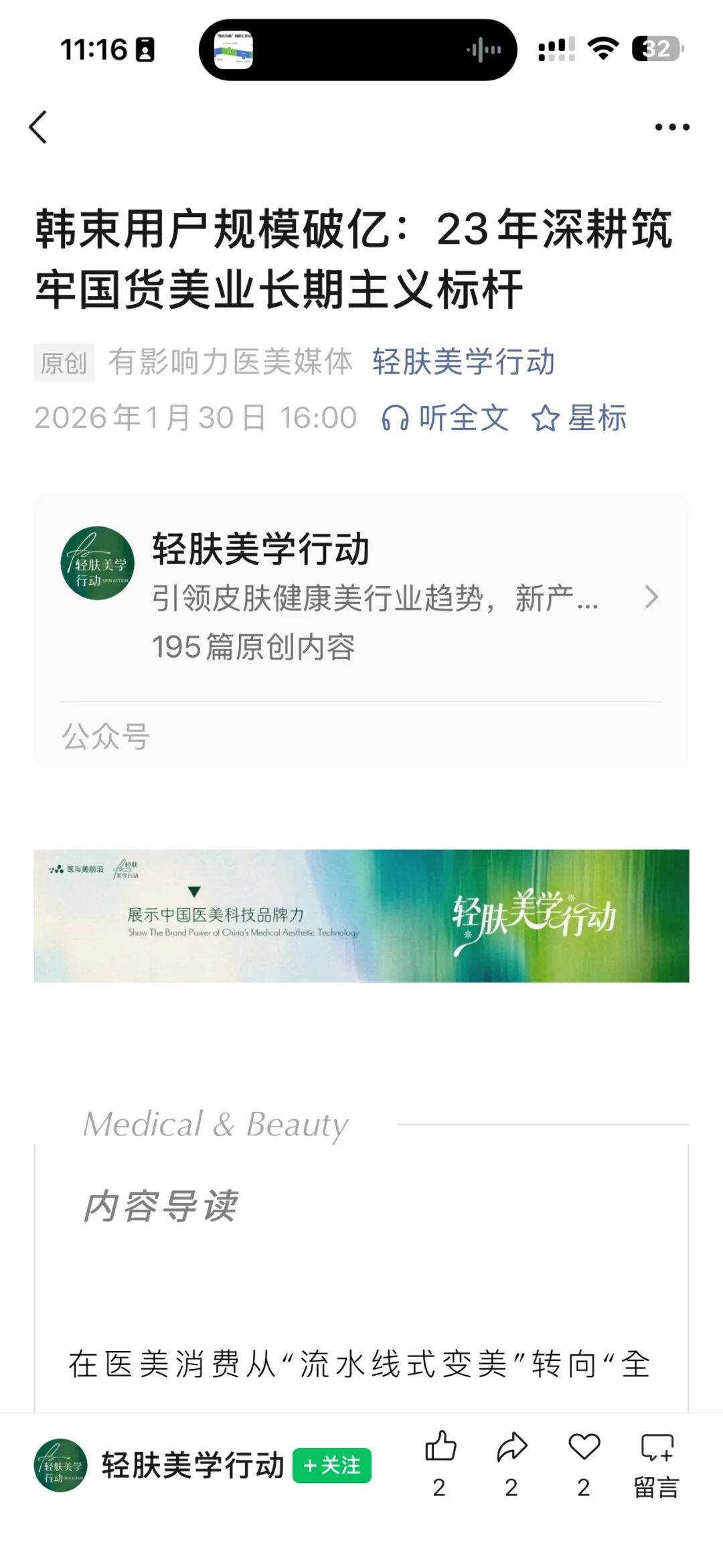Go back using the top-left arrow
Viewport: 723px width, 1568px height.
tap(39, 127)
